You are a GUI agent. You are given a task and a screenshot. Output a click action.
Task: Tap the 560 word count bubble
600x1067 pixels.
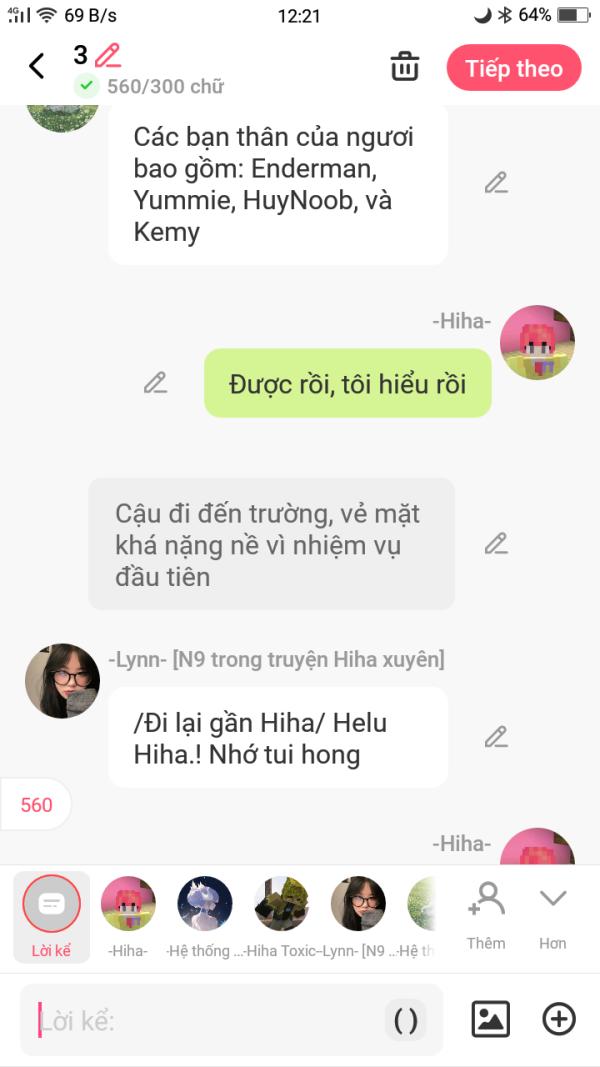pyautogui.click(x=36, y=805)
